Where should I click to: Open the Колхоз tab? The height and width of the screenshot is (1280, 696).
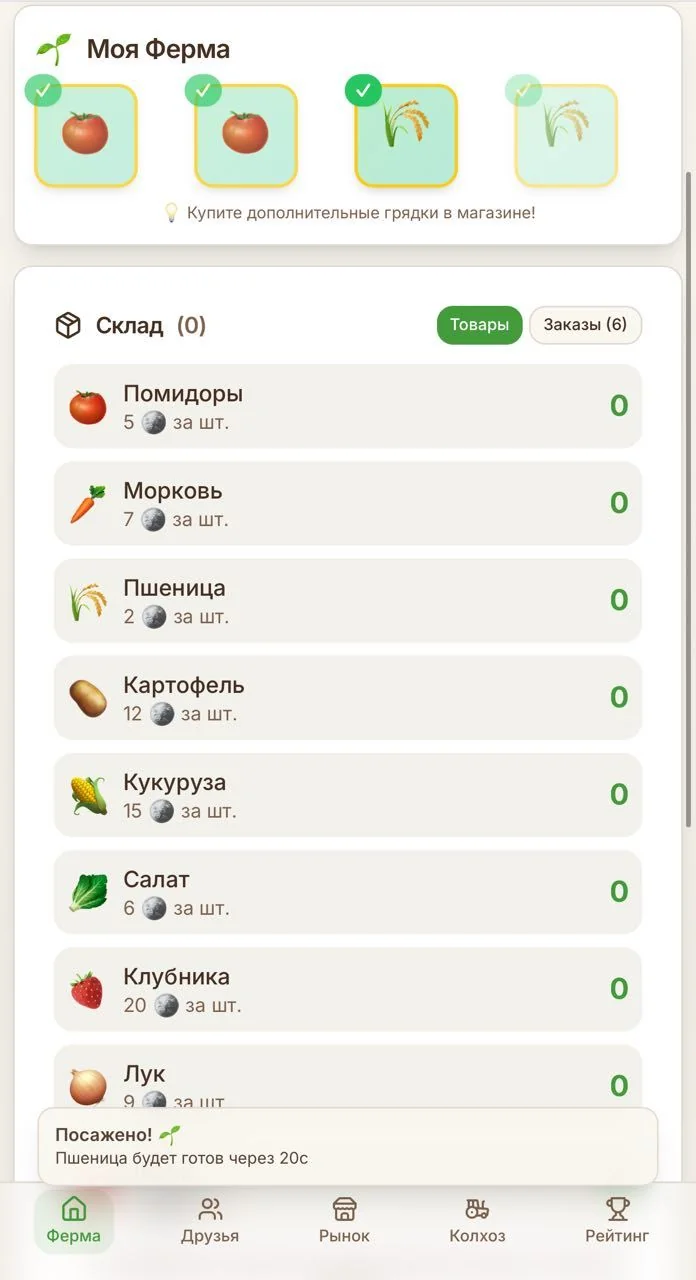(x=477, y=1221)
